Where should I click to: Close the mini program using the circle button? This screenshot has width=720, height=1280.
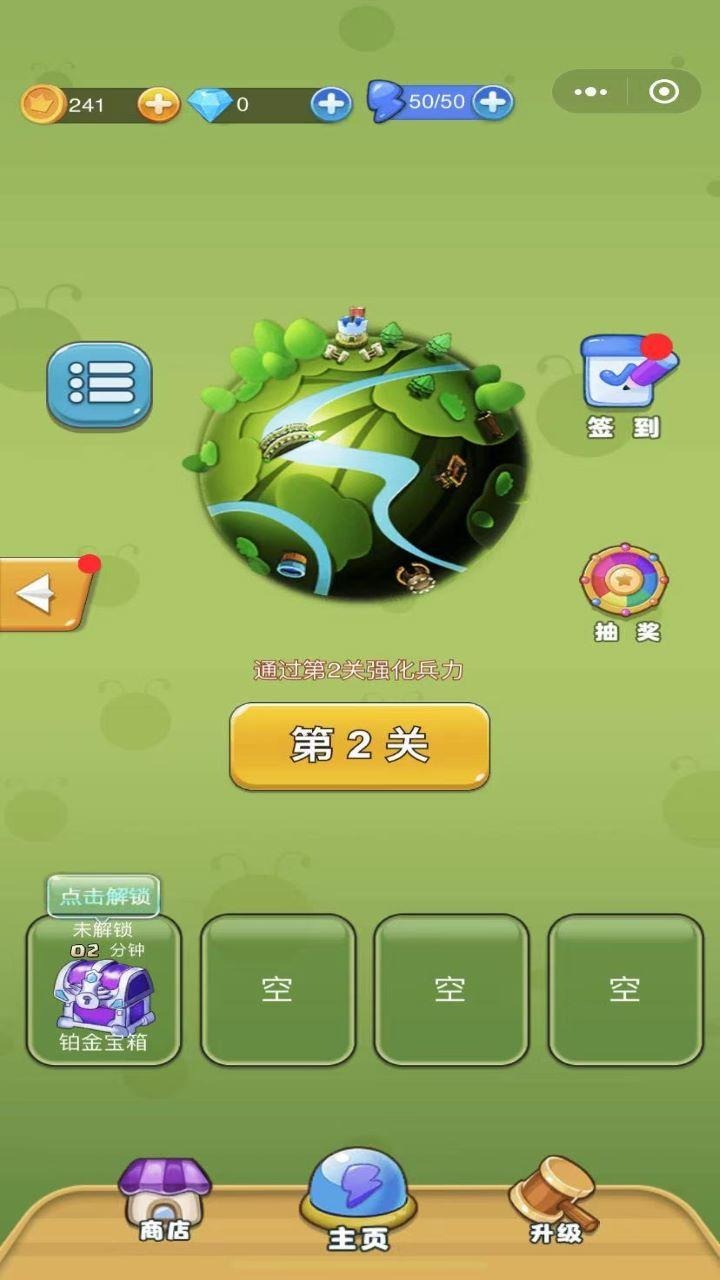pyautogui.click(x=664, y=92)
